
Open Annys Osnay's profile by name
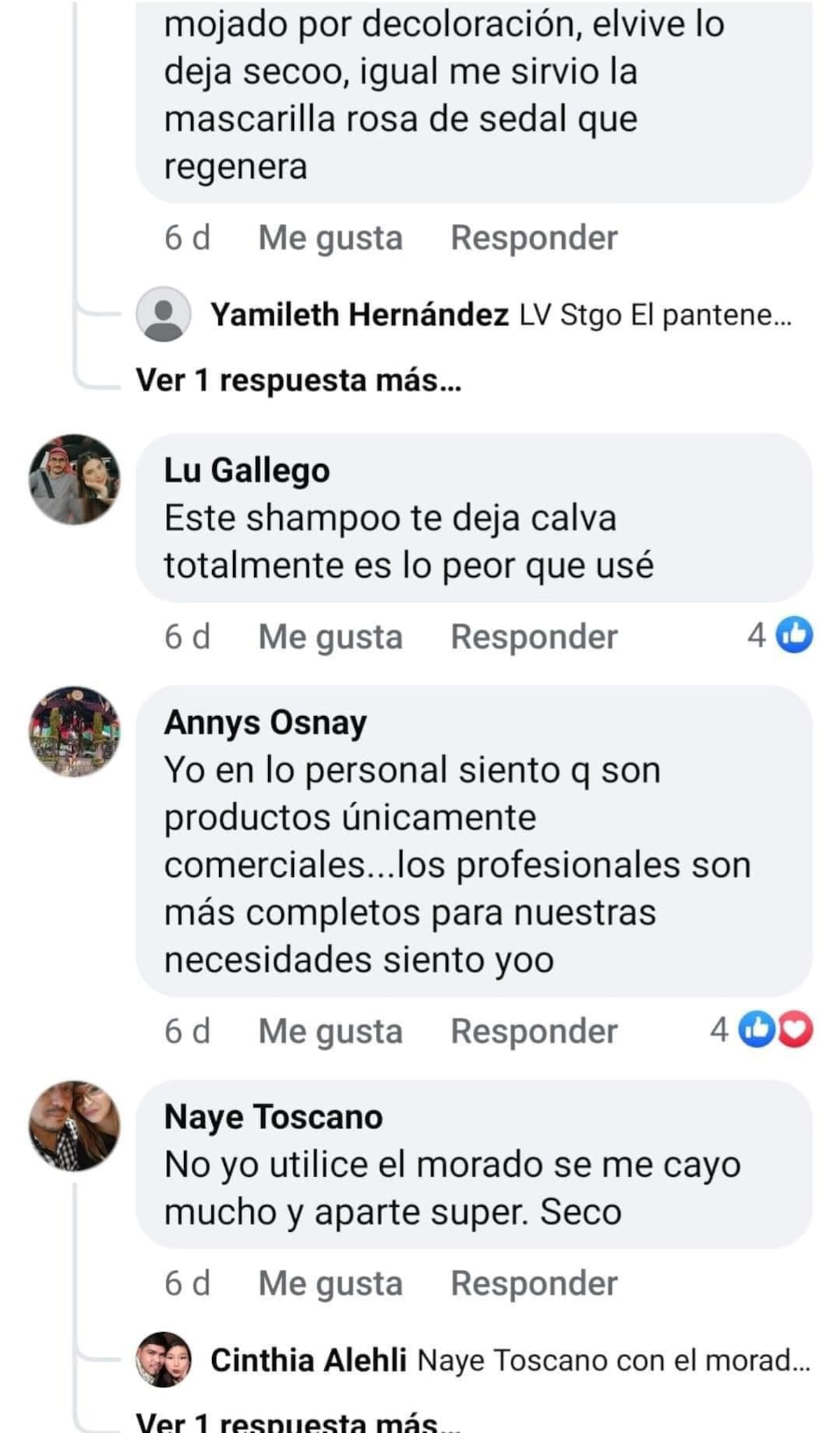click(x=265, y=722)
